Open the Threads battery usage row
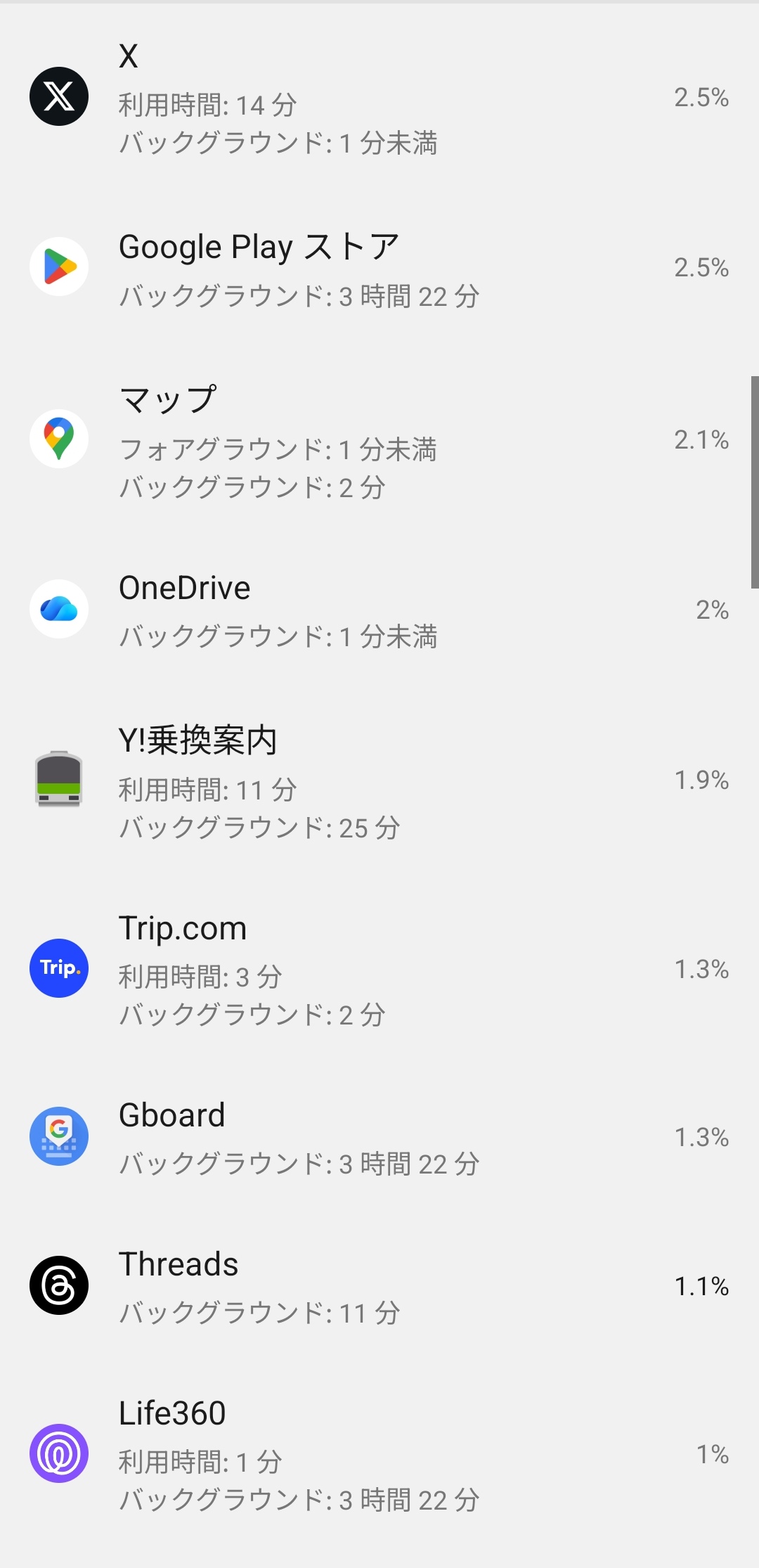The image size is (759, 1568). pyautogui.click(x=379, y=1286)
